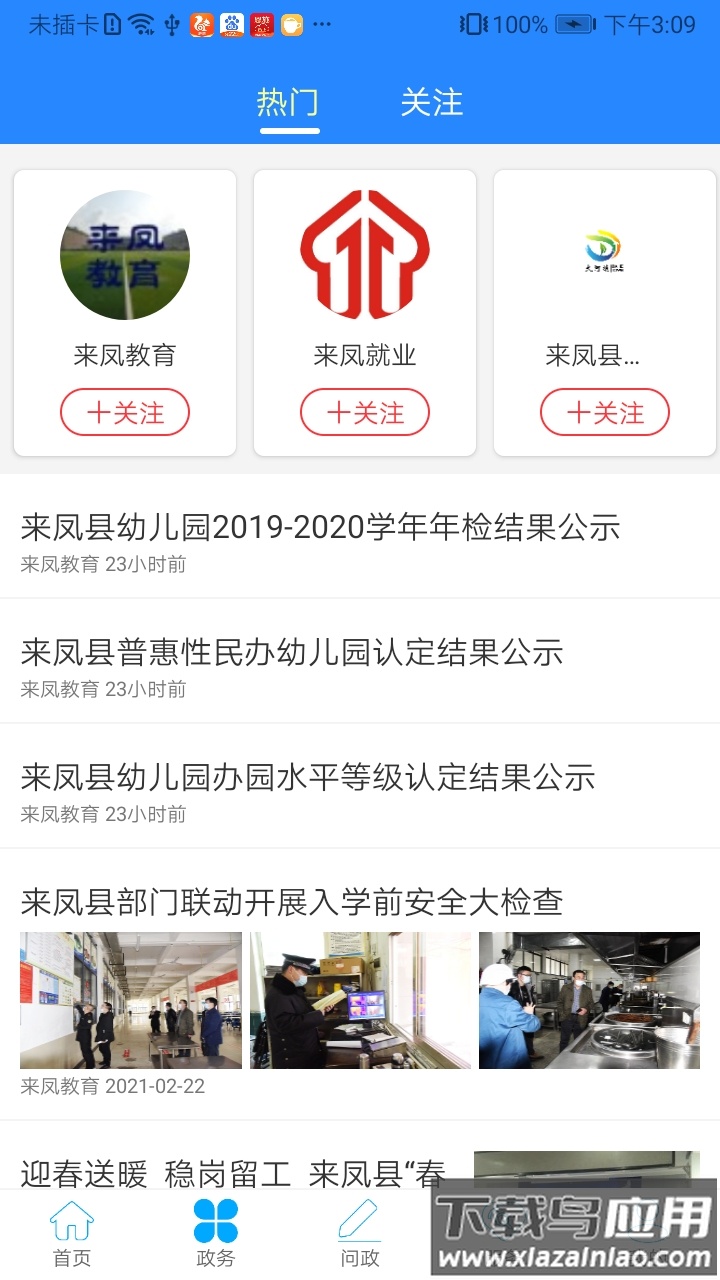Open the 来凤教育 circular profile logo
Image resolution: width=720 pixels, height=1280 pixels.
click(x=124, y=255)
